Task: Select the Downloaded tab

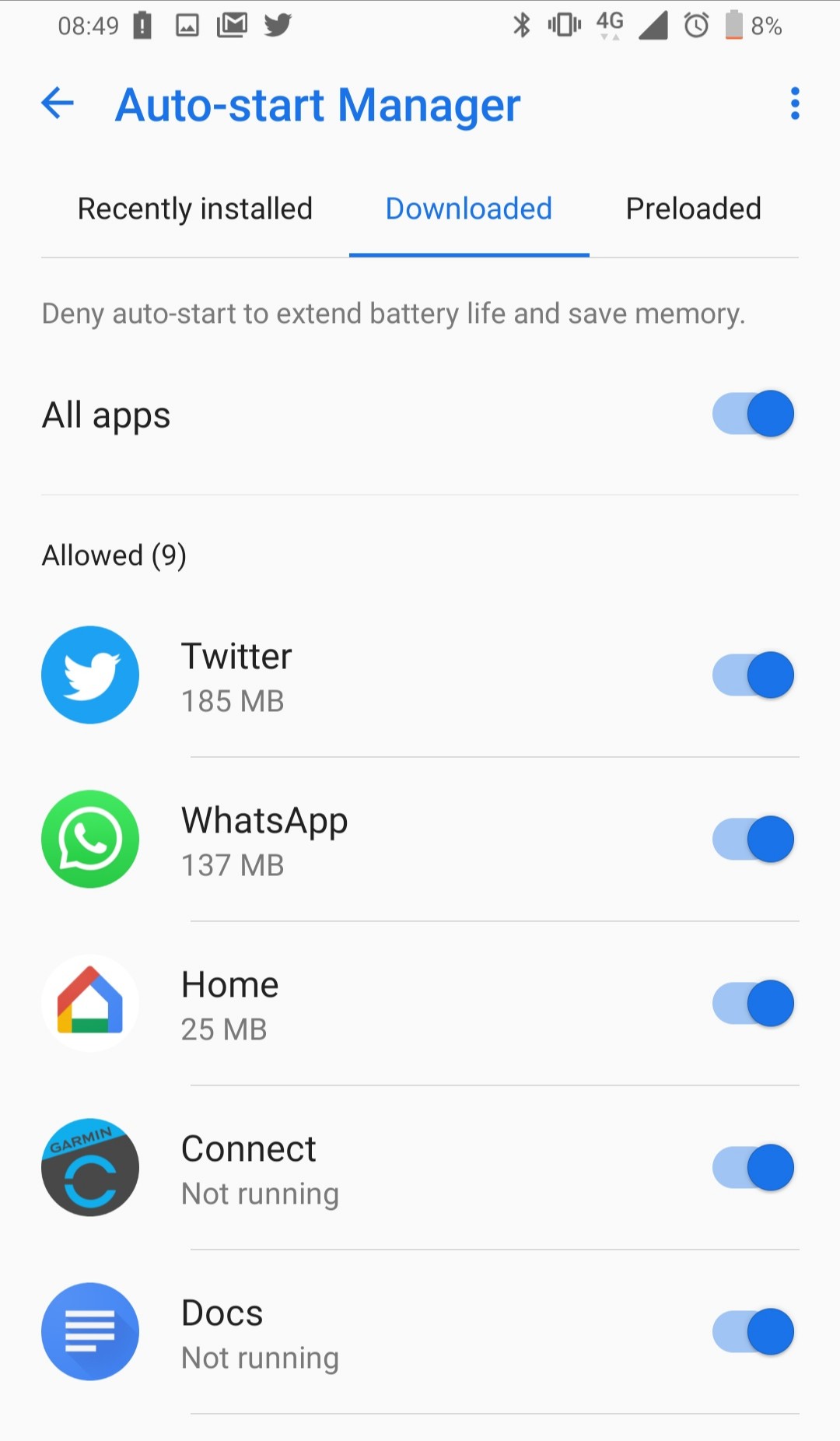Action: click(469, 209)
